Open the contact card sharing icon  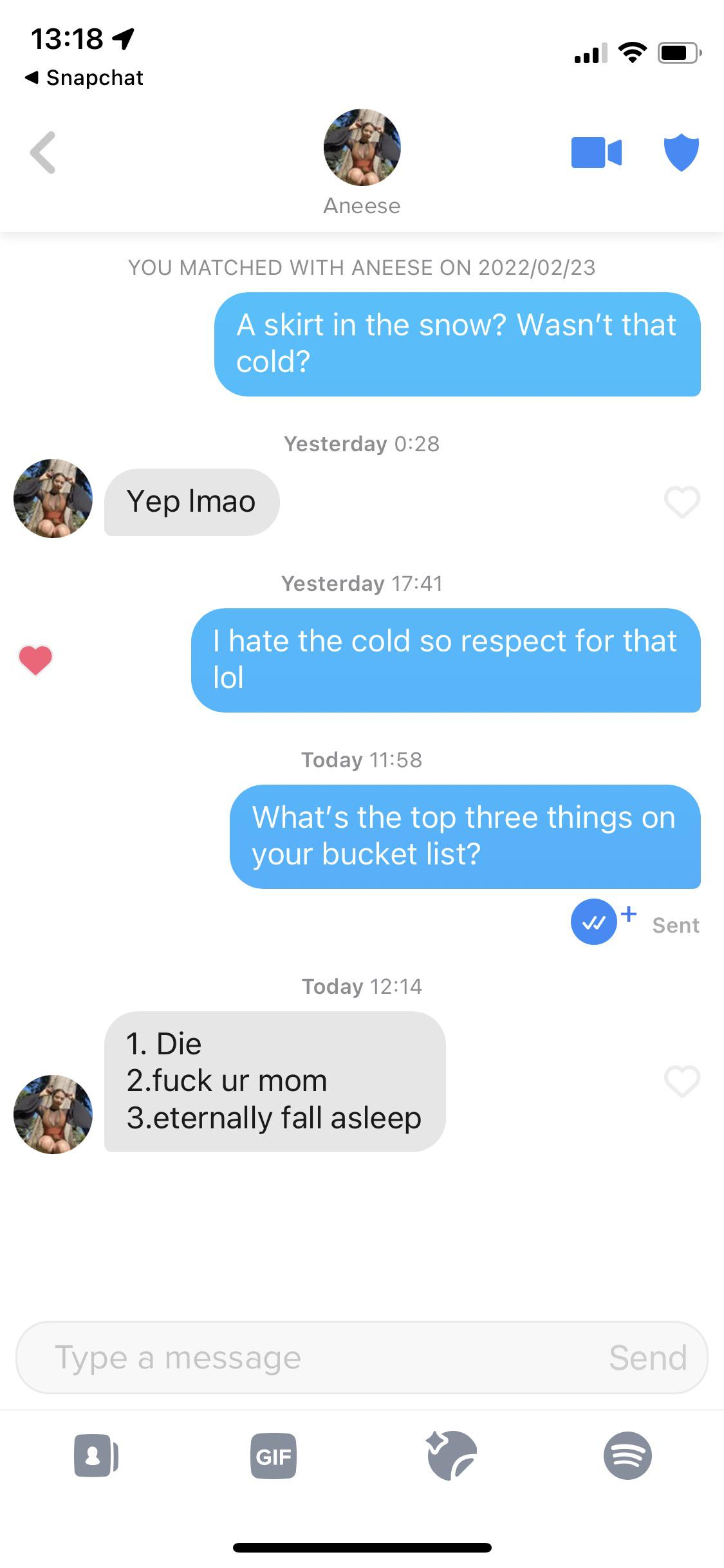coord(96,1456)
